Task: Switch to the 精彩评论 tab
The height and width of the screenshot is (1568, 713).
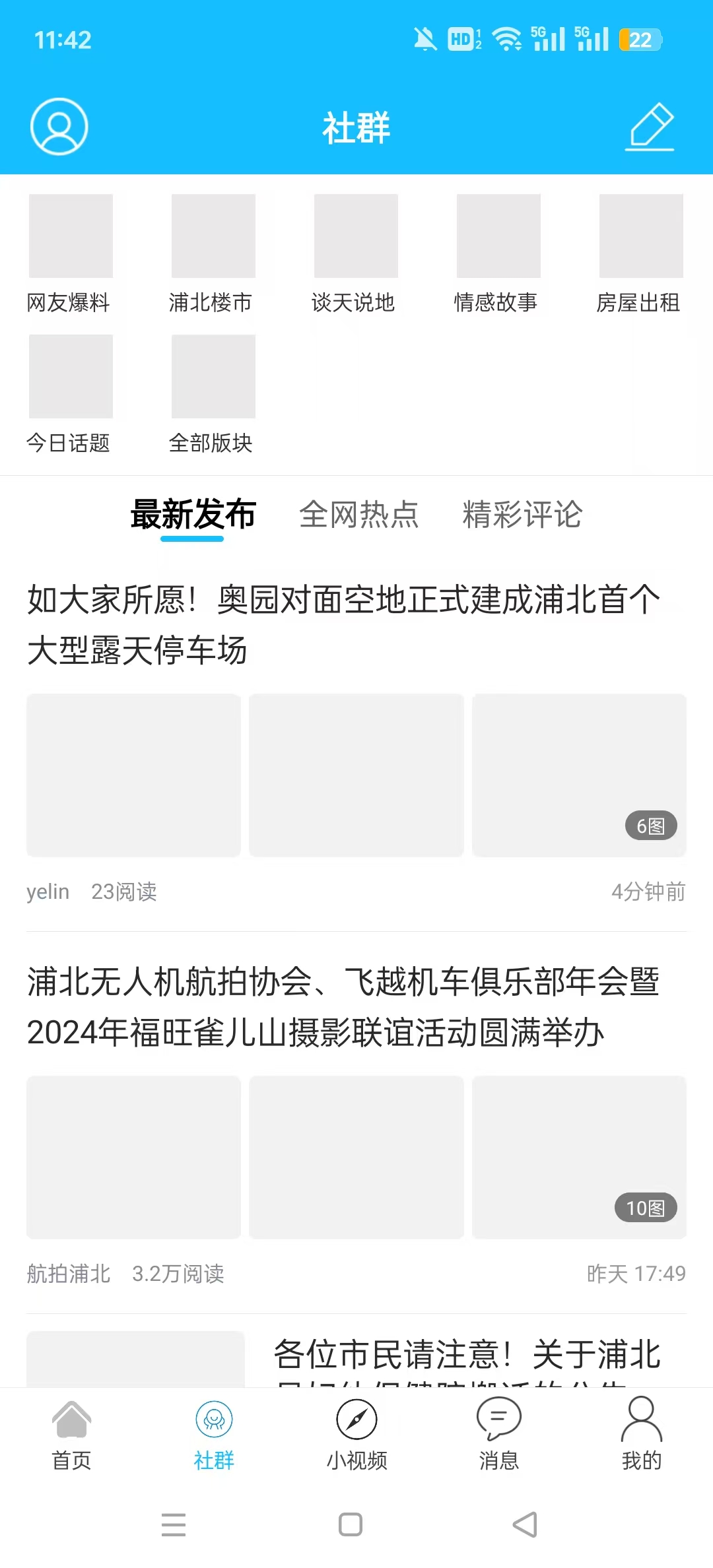Action: [522, 515]
